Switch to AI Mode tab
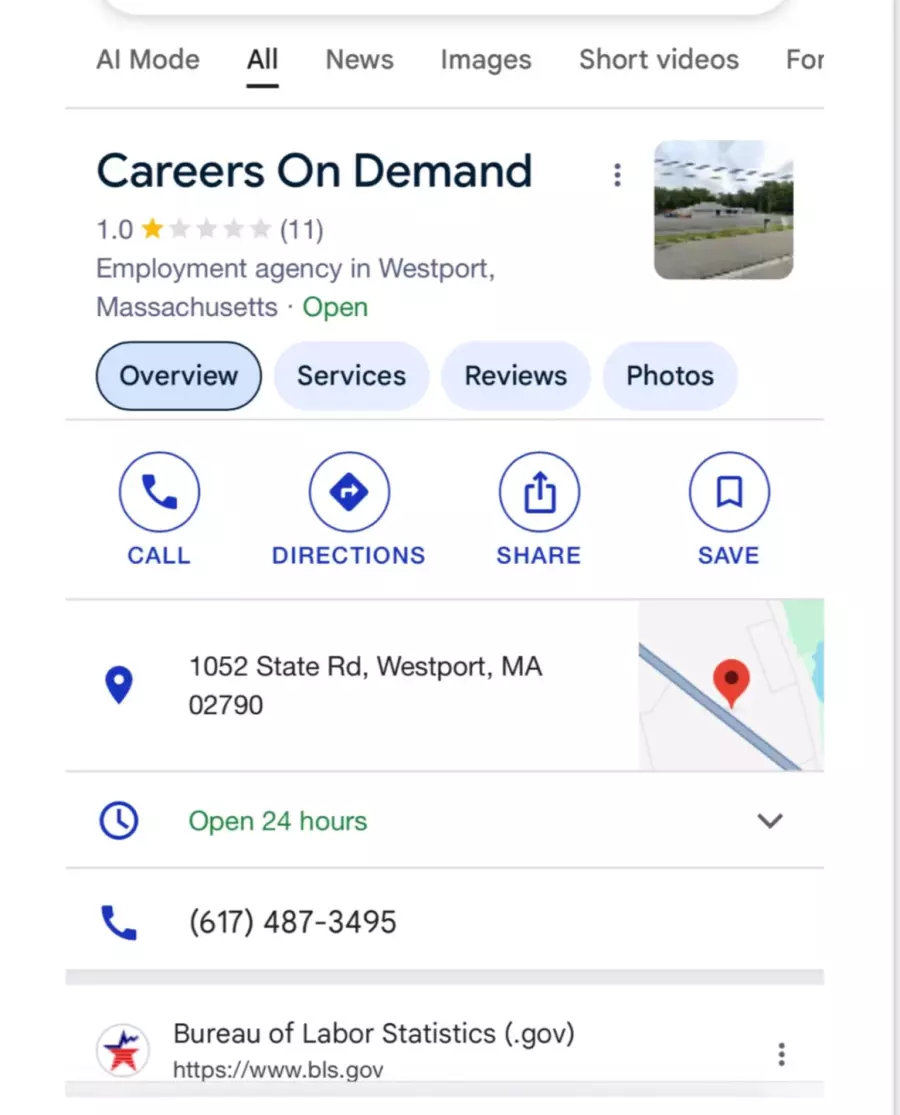Screen dimensions: 900x1115 pos(147,59)
